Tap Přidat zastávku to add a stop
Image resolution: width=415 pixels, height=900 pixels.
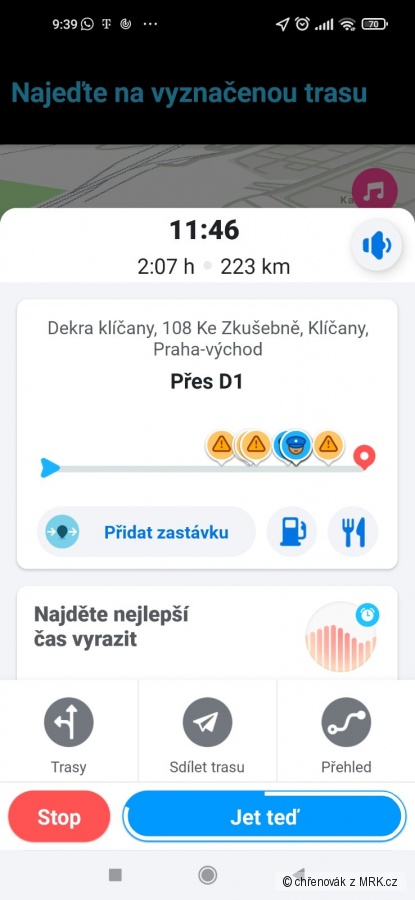click(x=146, y=532)
